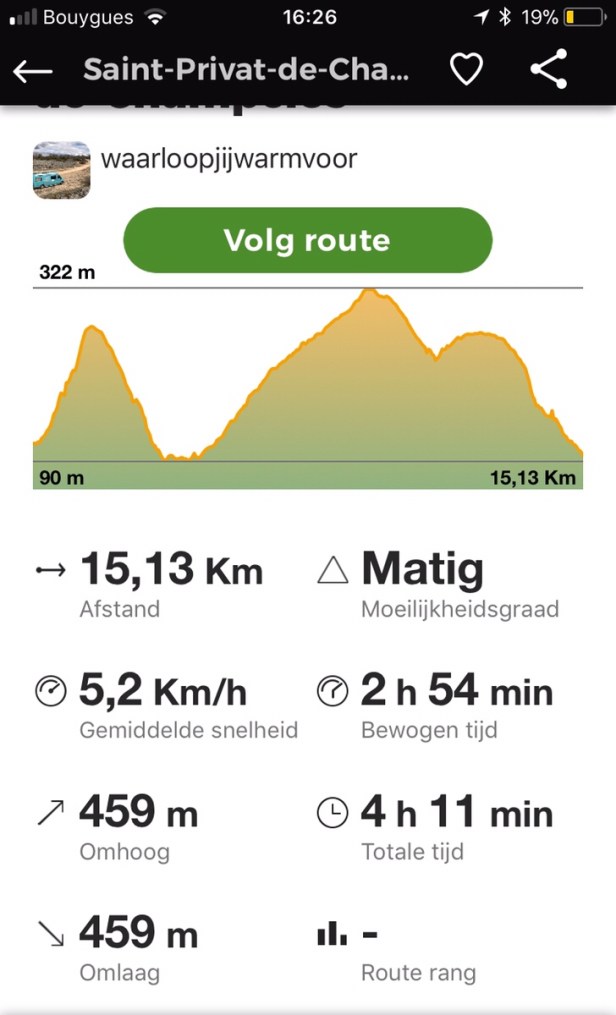616x1015 pixels.
Task: Open waarloopjijwarmvoor's profile
Action: (x=228, y=159)
